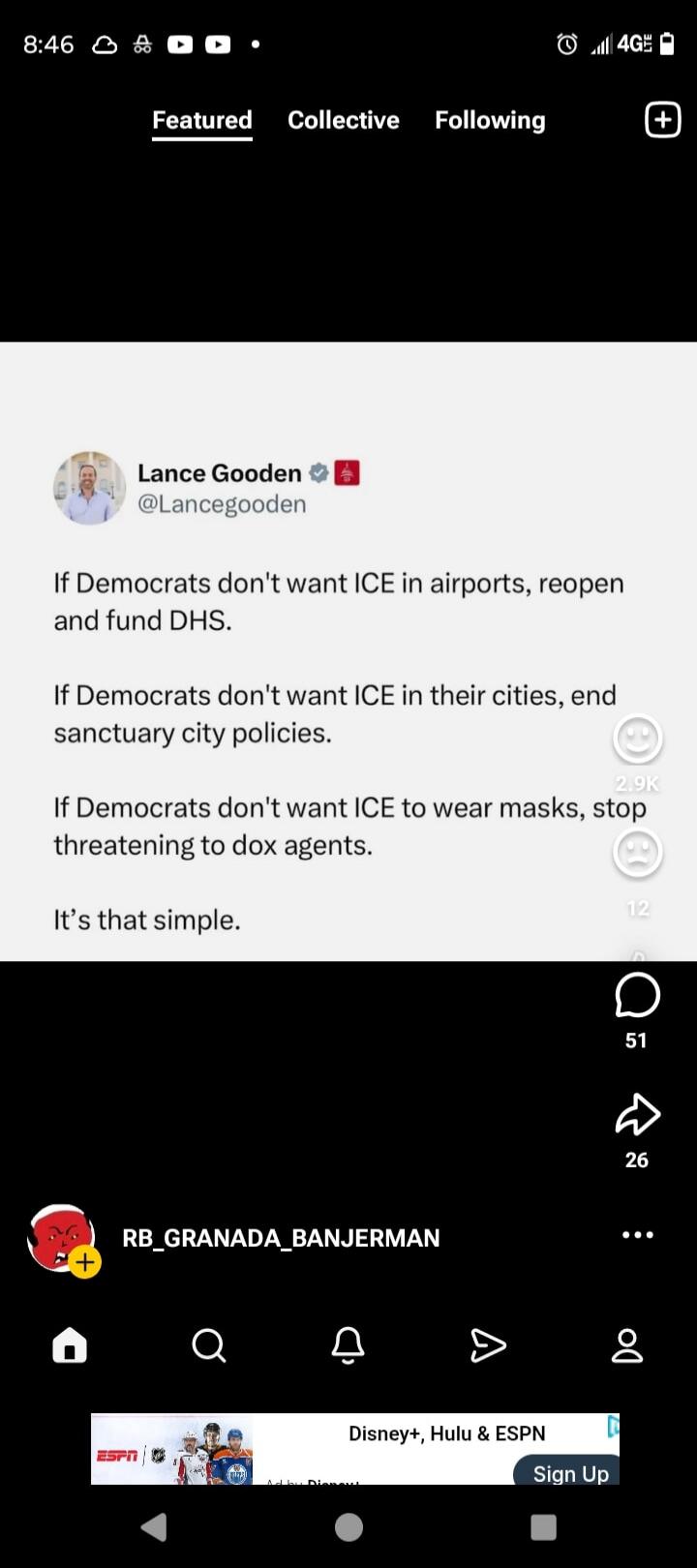Share this post using the arrow icon
The height and width of the screenshot is (1568, 697).
click(x=637, y=1113)
